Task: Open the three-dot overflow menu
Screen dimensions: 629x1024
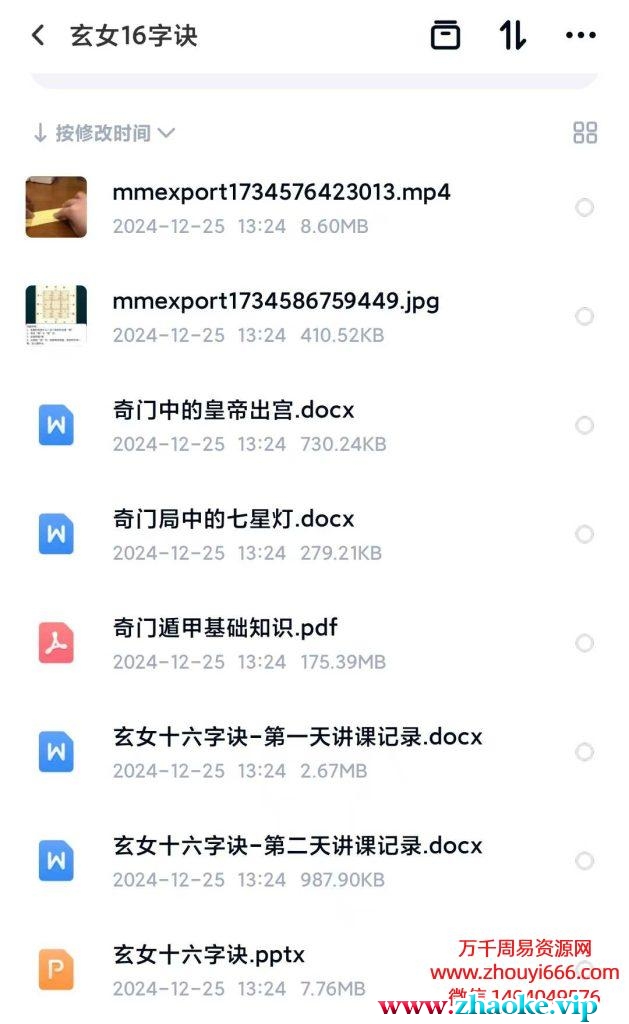Action: 580,36
